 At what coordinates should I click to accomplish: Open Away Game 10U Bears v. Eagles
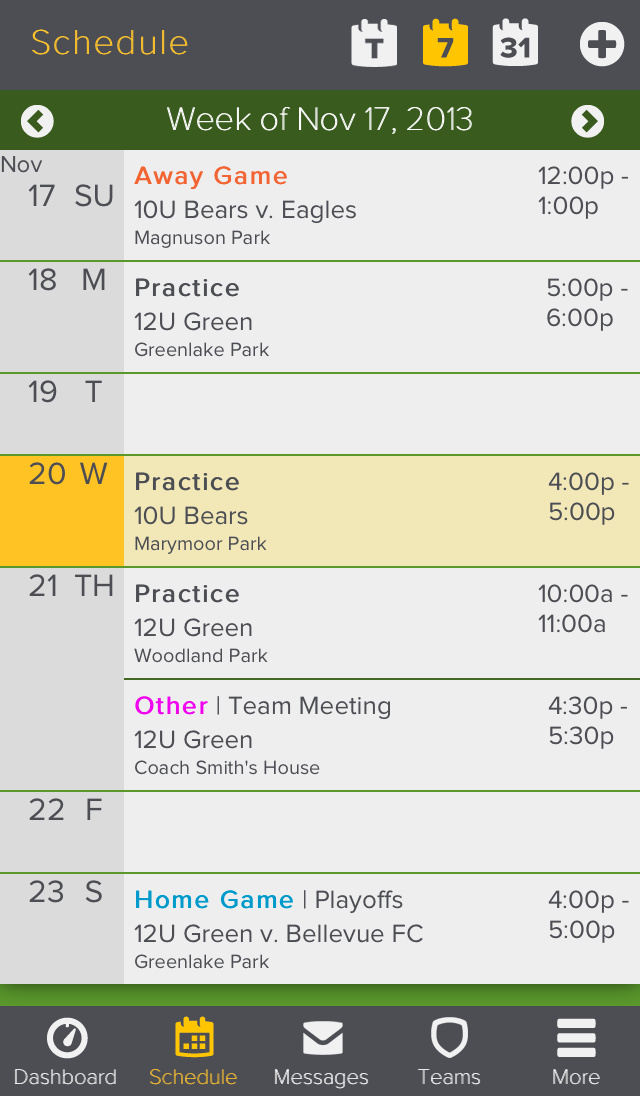380,206
